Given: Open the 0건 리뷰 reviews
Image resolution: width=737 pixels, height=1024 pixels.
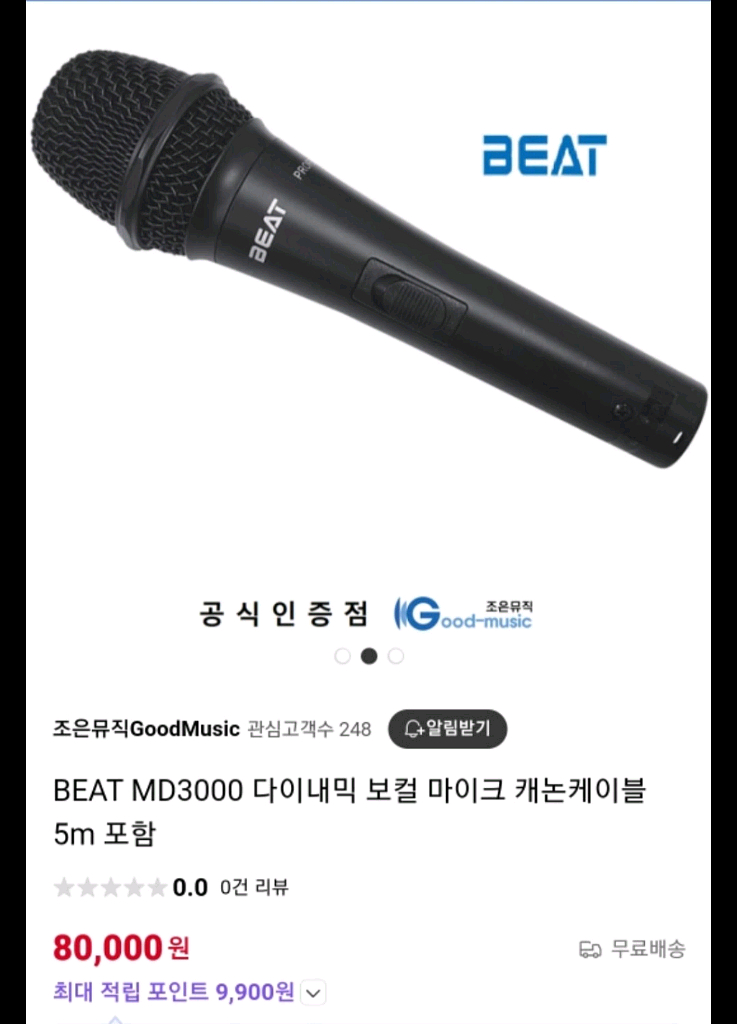Looking at the screenshot, I should pos(254,887).
